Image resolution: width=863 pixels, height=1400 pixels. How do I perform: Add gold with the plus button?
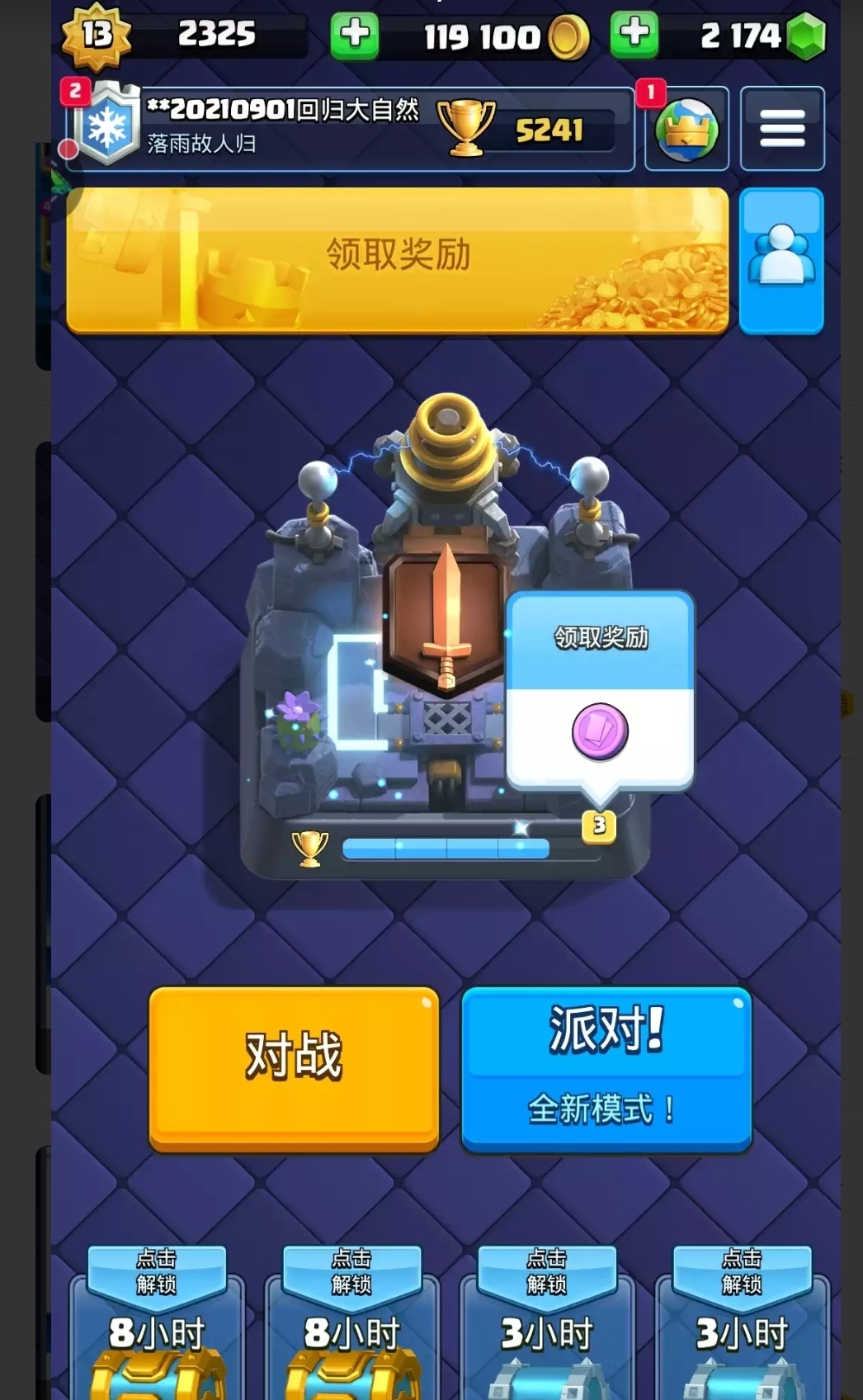point(355,35)
